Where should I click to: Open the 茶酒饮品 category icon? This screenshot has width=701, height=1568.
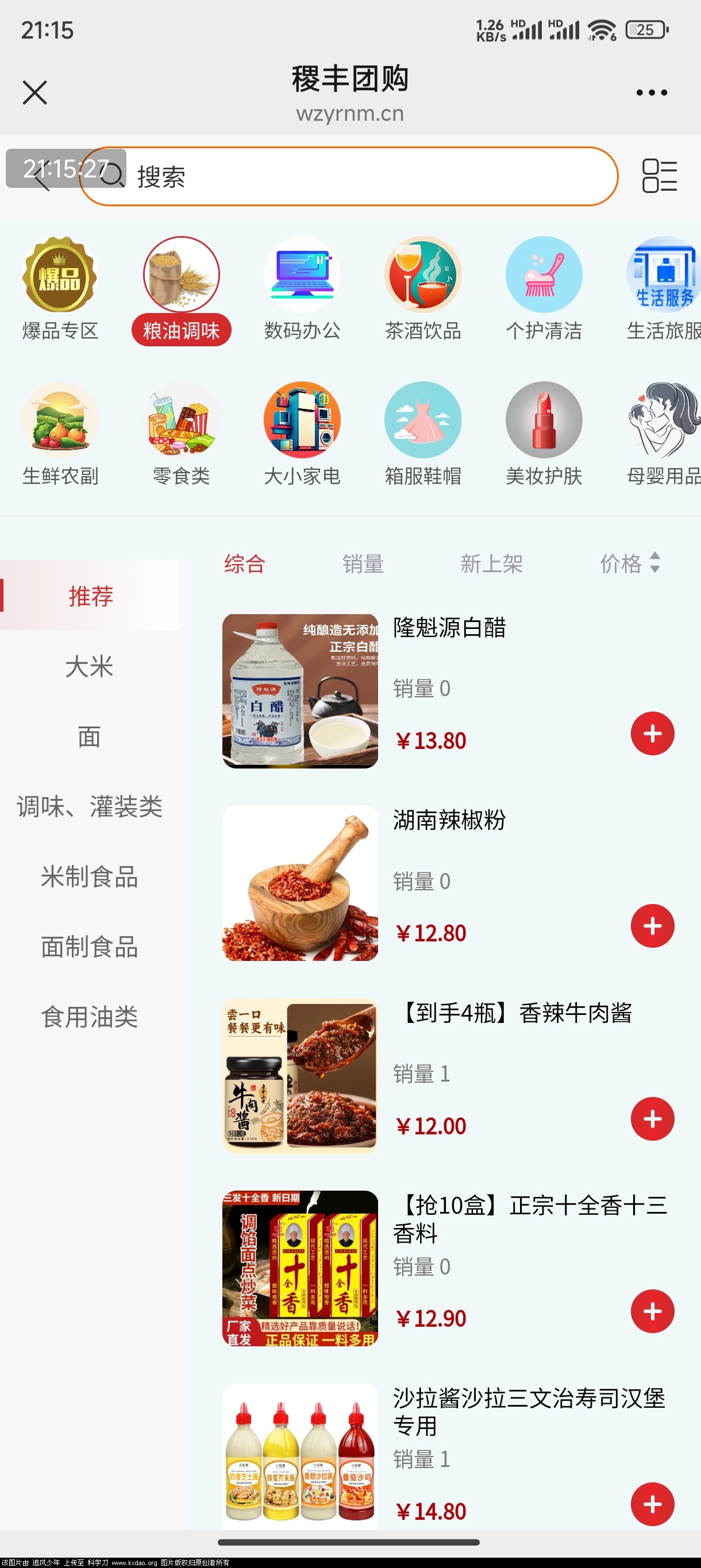pyautogui.click(x=423, y=275)
